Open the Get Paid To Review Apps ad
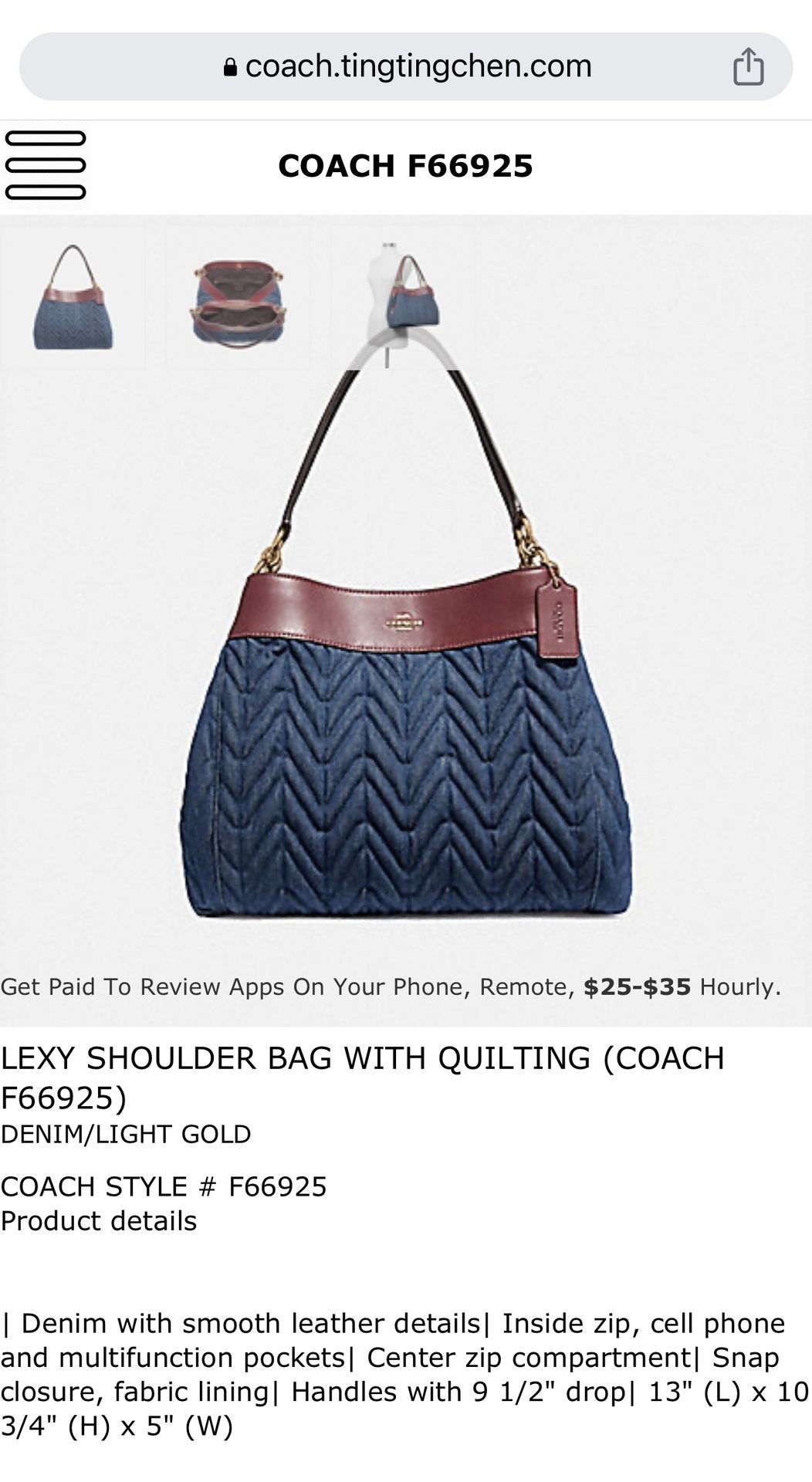The height and width of the screenshot is (1482, 812). 391,986
